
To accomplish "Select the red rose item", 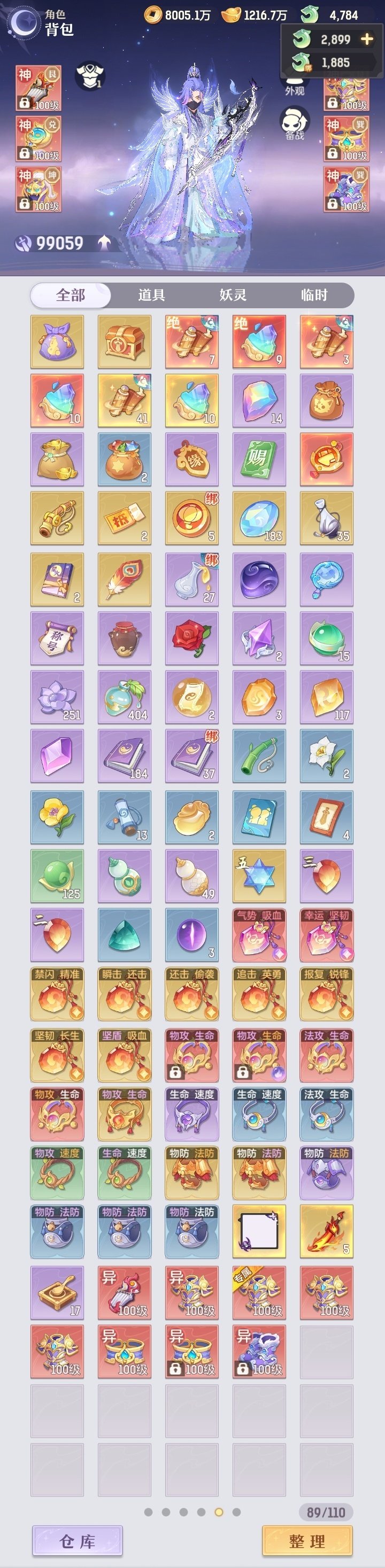I will (192, 638).
